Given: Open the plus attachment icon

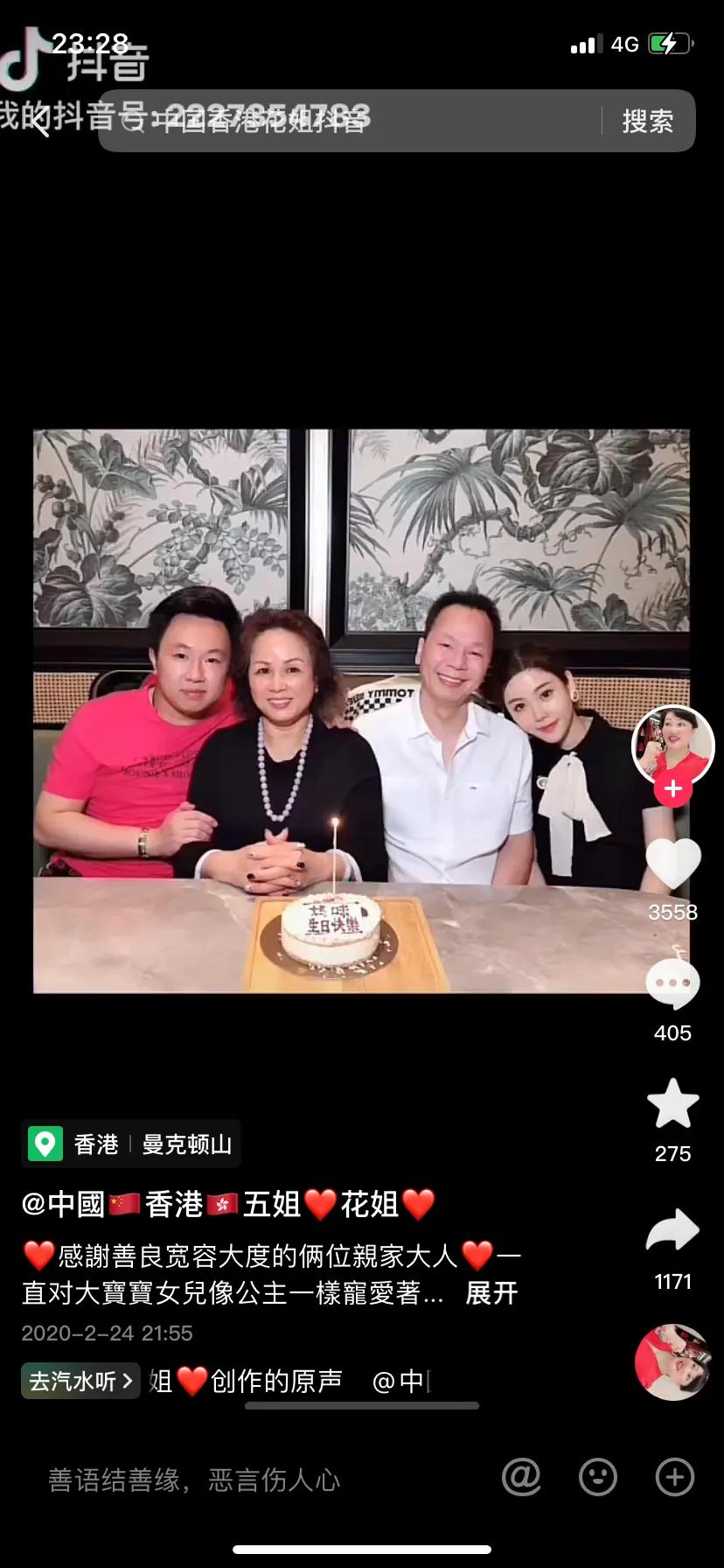Looking at the screenshot, I should [675, 1478].
